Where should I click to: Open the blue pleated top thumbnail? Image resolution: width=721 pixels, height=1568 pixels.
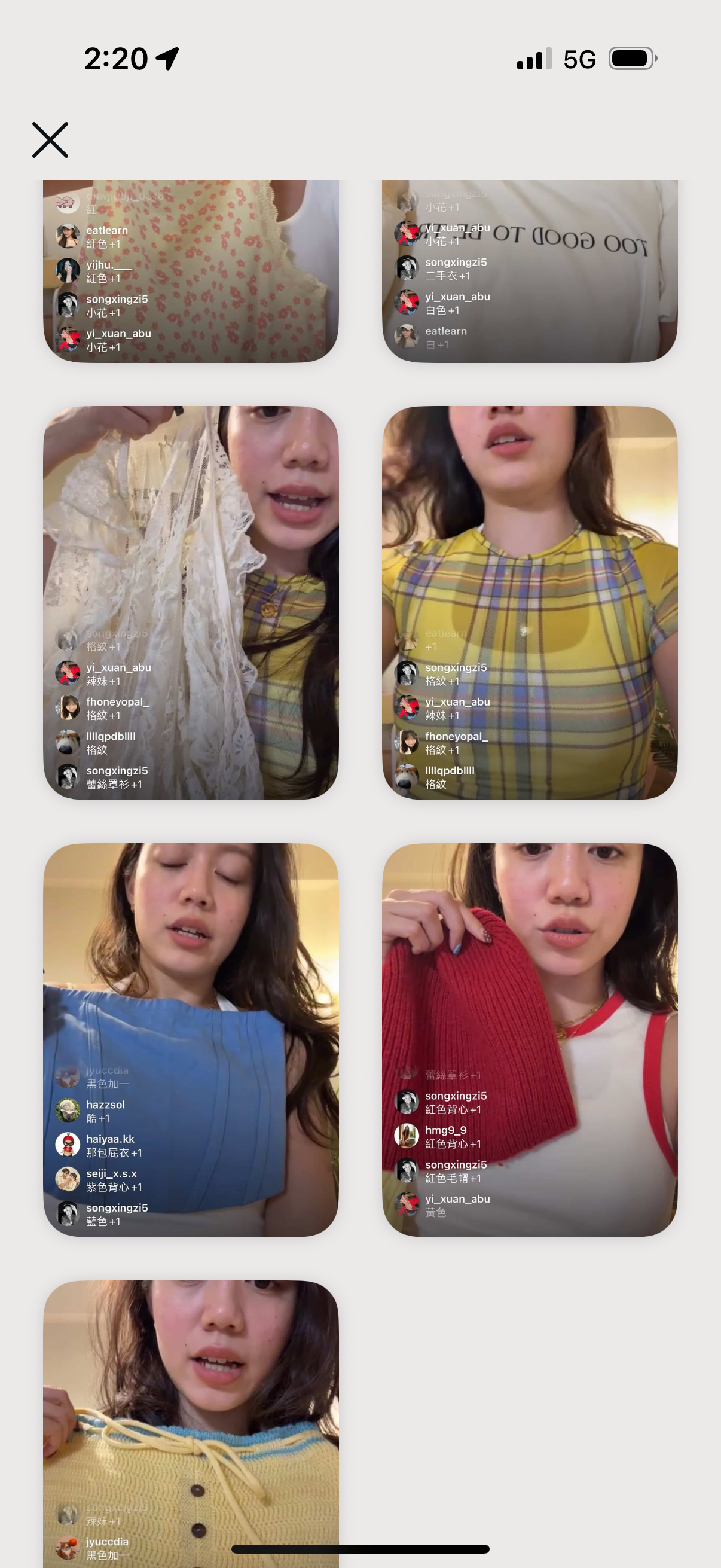tap(191, 1039)
